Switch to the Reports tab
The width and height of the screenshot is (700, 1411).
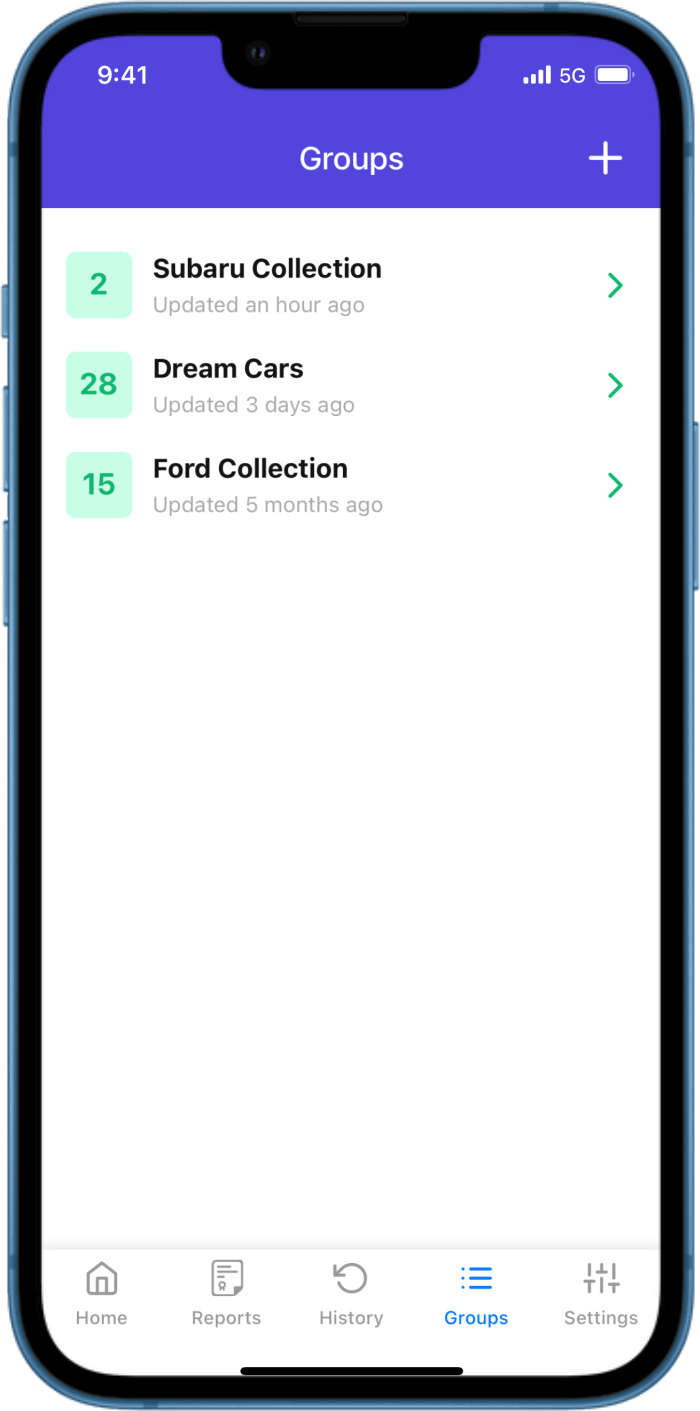226,1293
